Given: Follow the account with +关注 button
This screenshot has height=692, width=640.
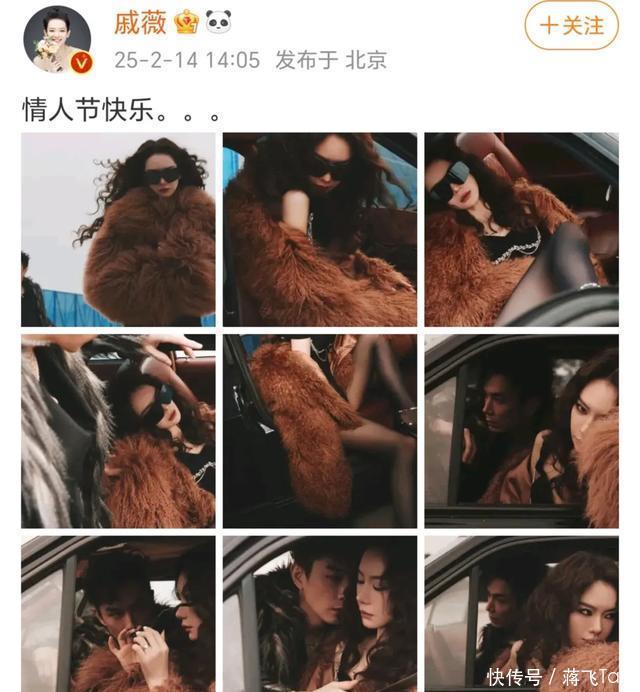Looking at the screenshot, I should tap(573, 26).
